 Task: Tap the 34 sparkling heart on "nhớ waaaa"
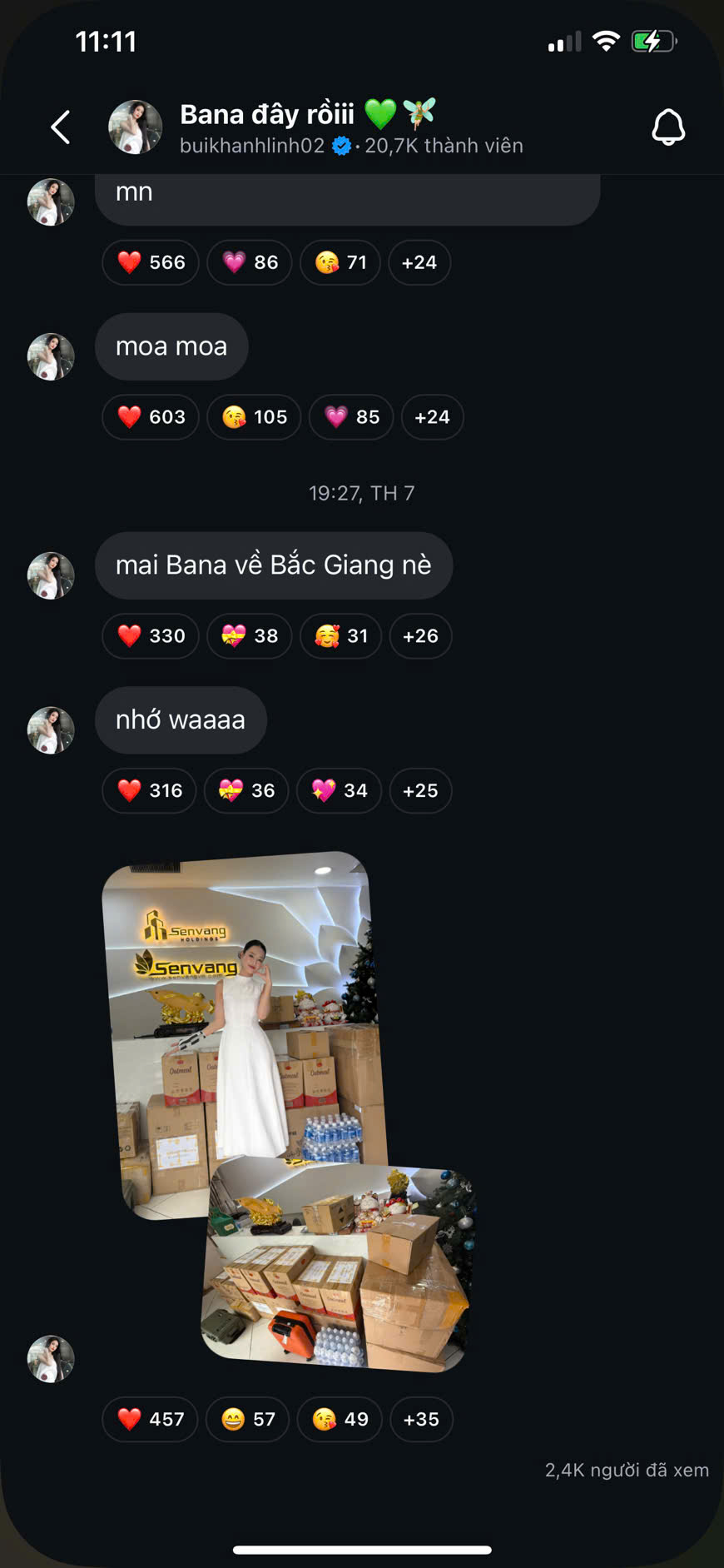[x=339, y=791]
